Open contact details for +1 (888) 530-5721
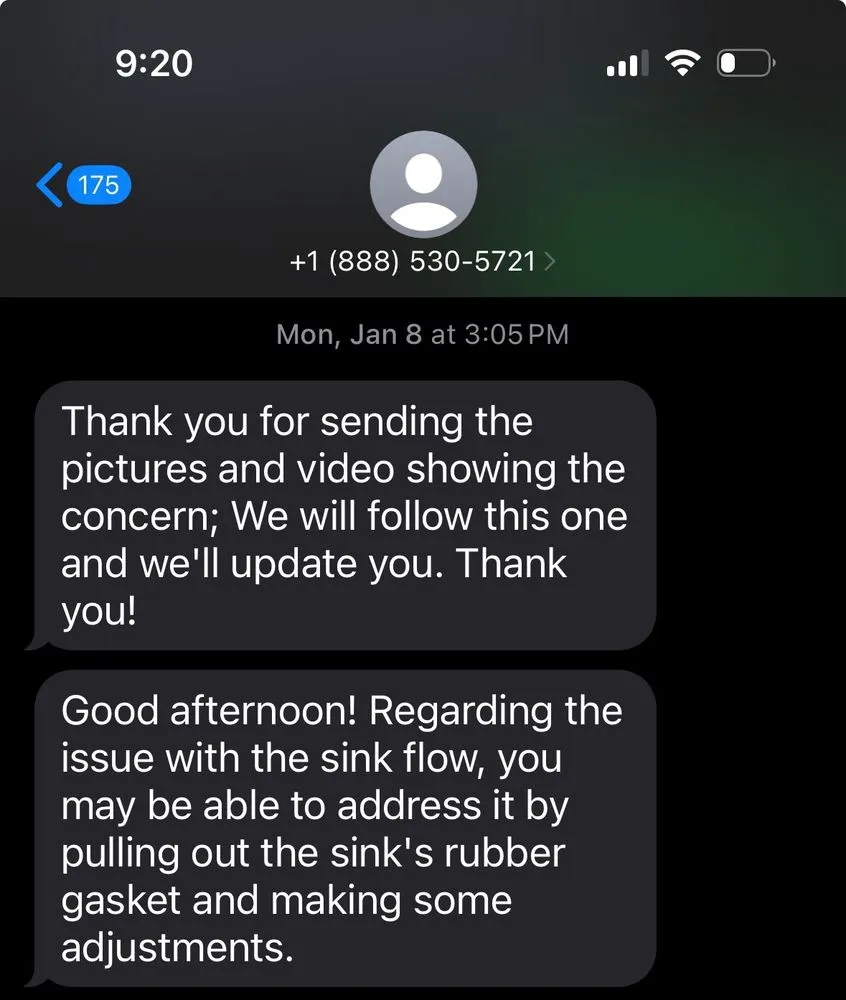This screenshot has width=846, height=1000. coord(422,262)
